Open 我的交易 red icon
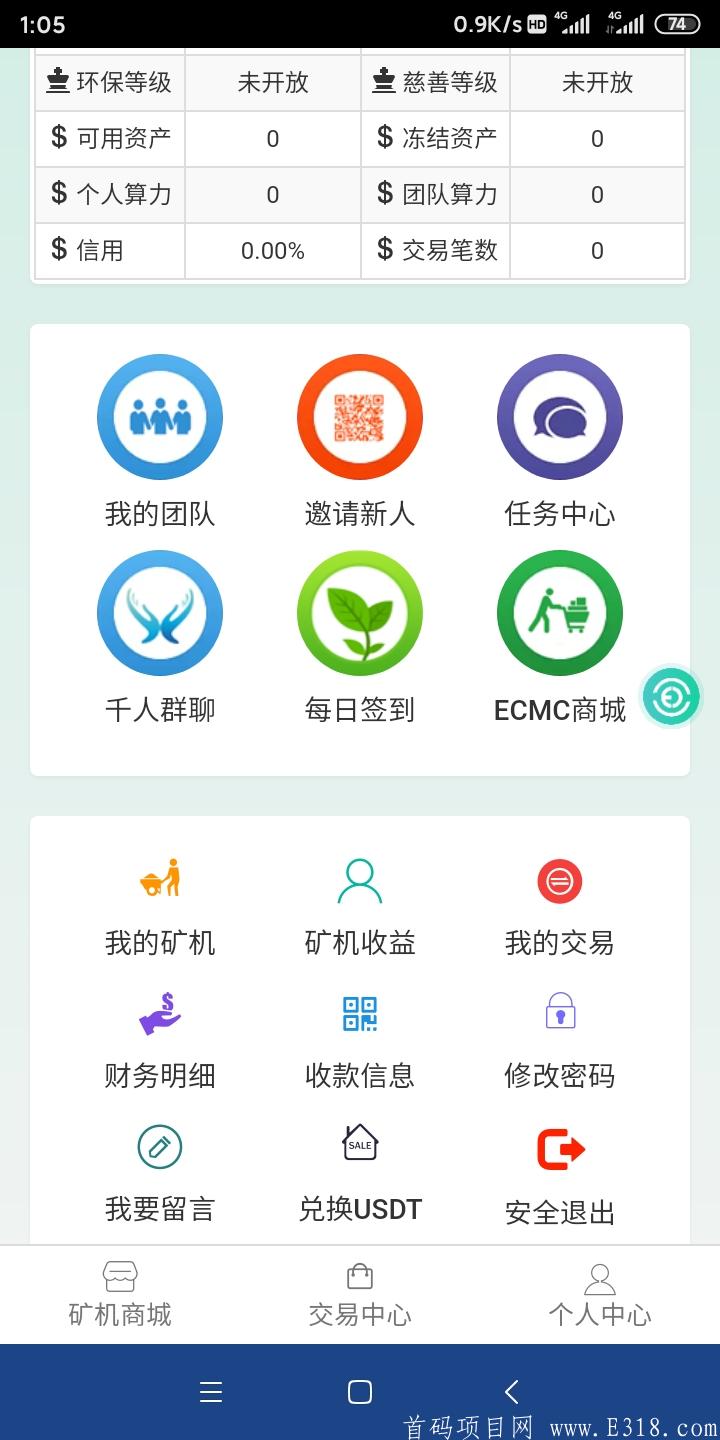Viewport: 720px width, 1440px height. pyautogui.click(x=559, y=880)
